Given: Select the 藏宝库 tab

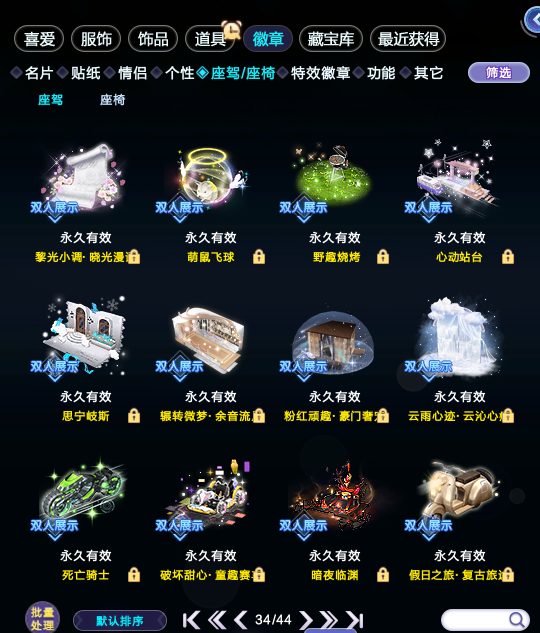Looking at the screenshot, I should point(331,39).
